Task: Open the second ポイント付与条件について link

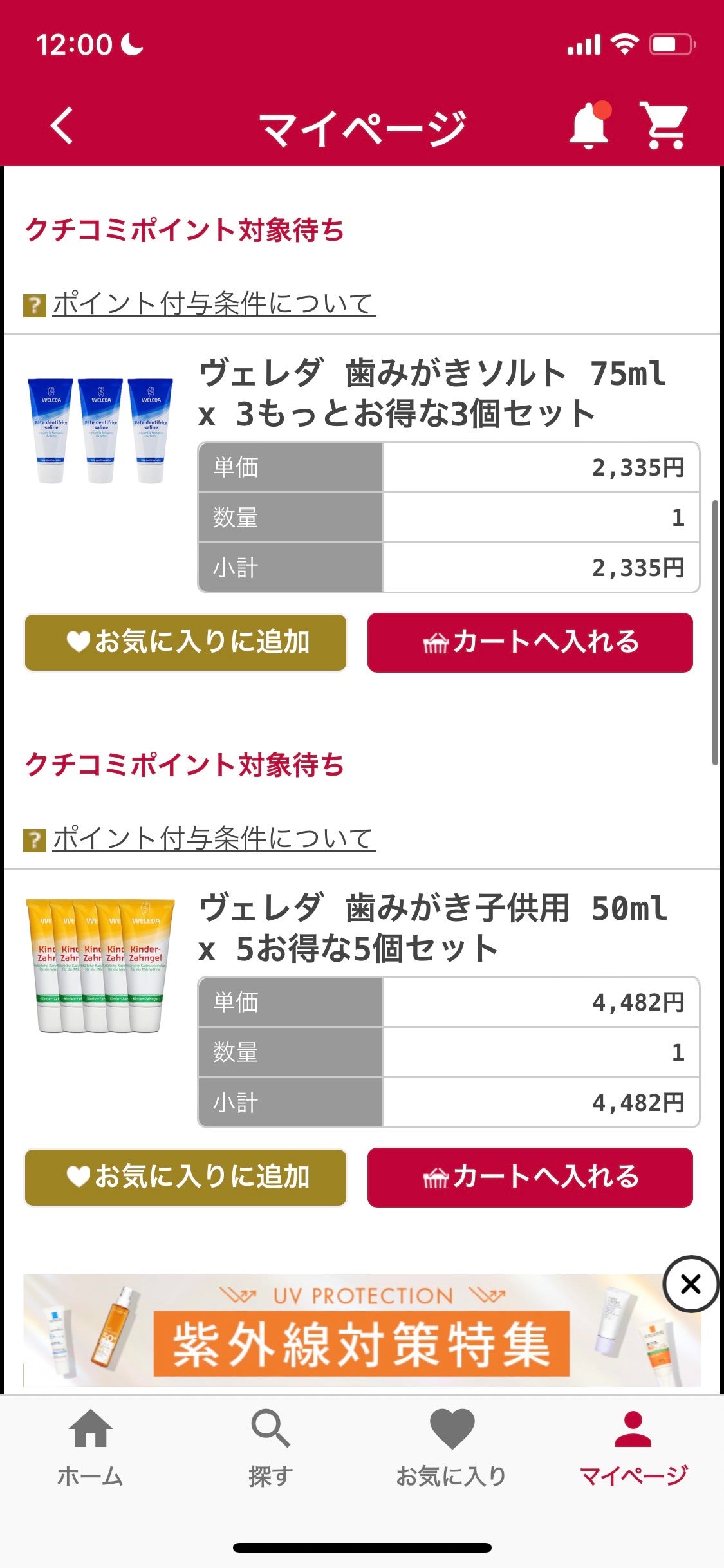Action: click(212, 836)
